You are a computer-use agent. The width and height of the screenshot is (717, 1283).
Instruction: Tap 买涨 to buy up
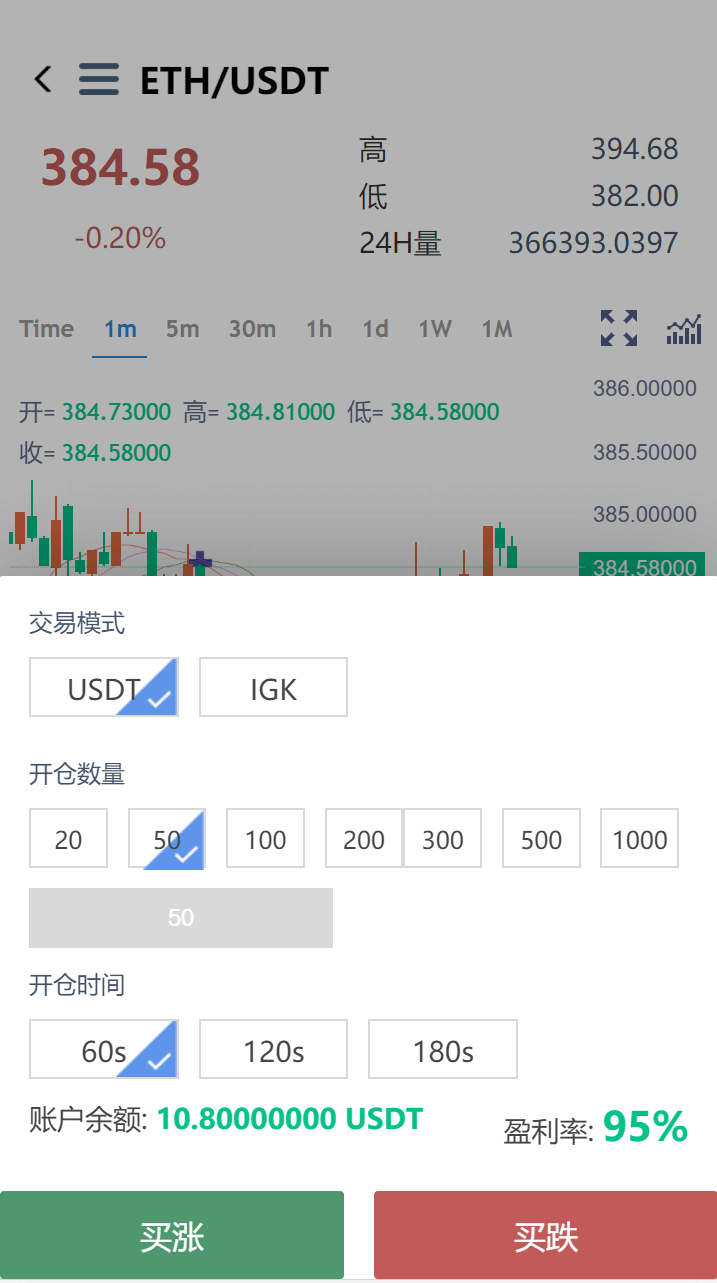point(172,1236)
